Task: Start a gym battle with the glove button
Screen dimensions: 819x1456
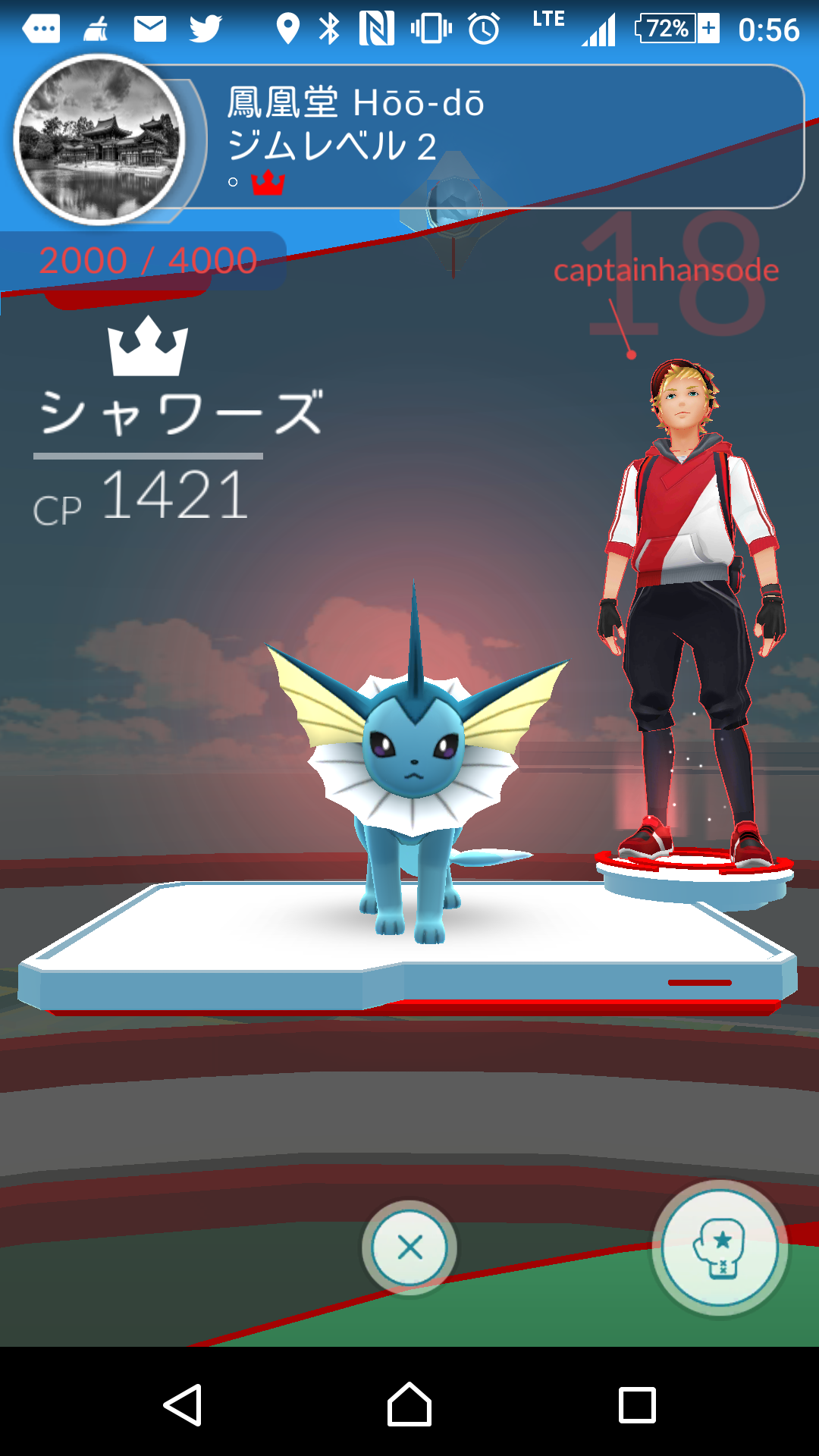Action: (x=719, y=1247)
